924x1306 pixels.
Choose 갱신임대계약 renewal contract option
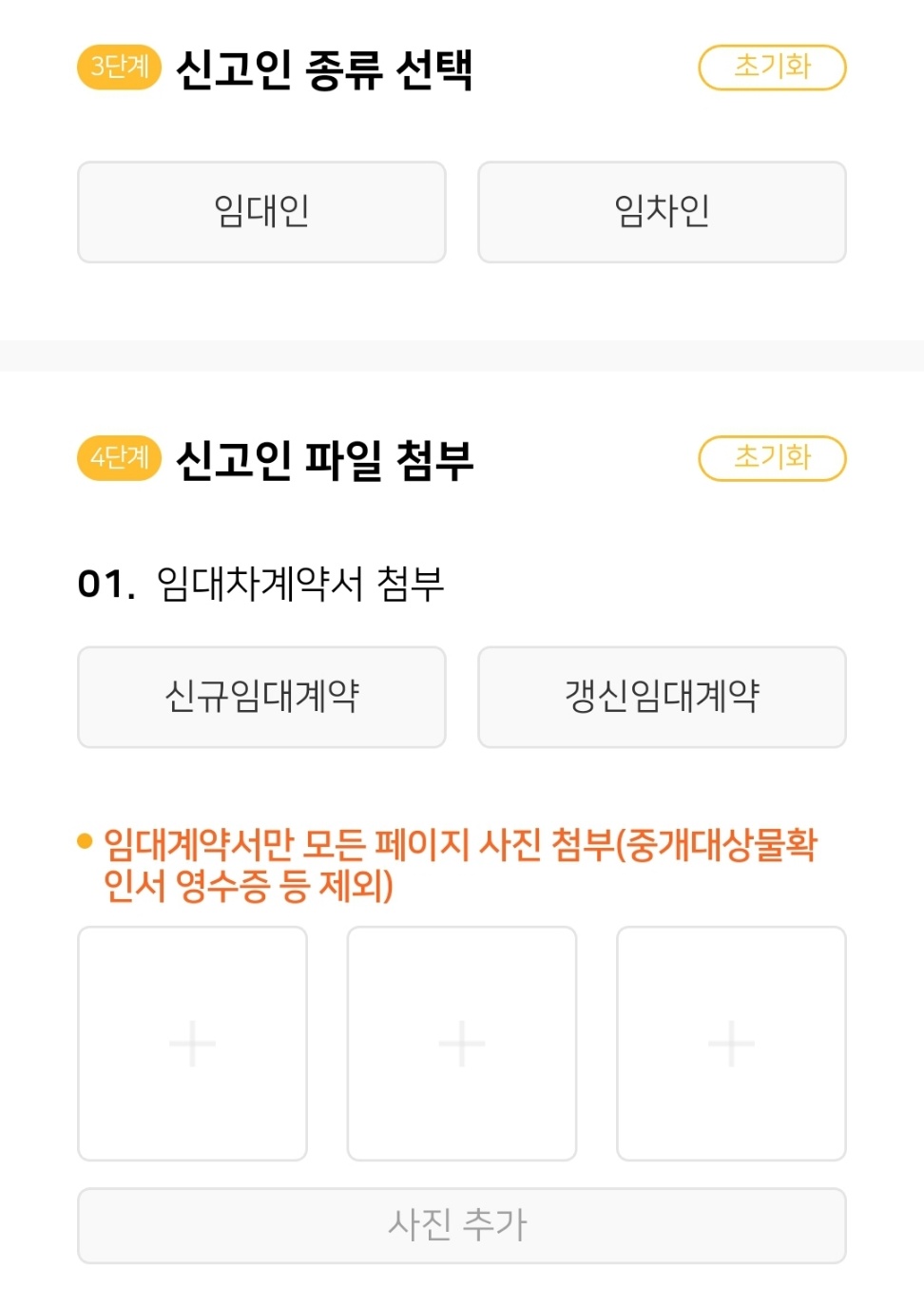click(661, 697)
